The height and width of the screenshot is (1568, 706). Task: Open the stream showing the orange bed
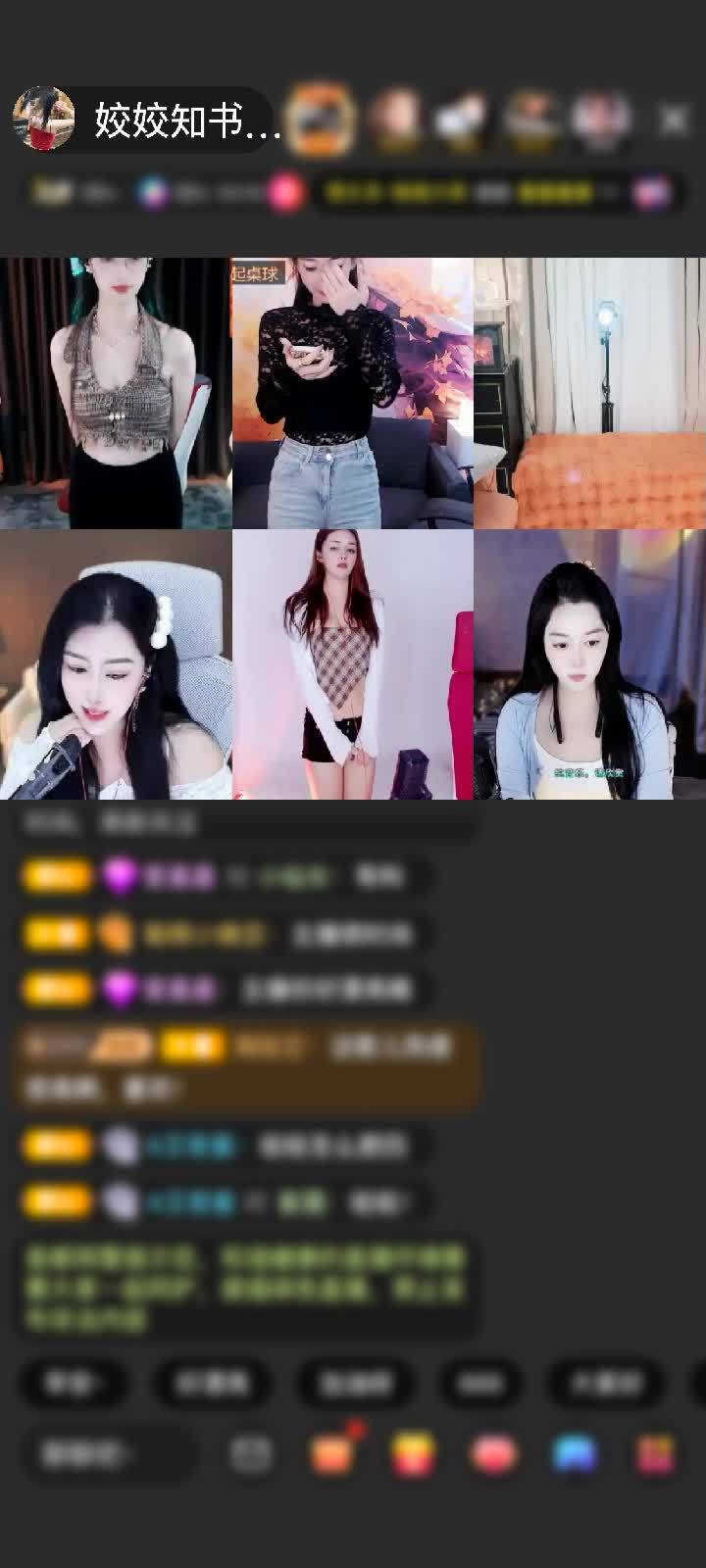click(590, 392)
